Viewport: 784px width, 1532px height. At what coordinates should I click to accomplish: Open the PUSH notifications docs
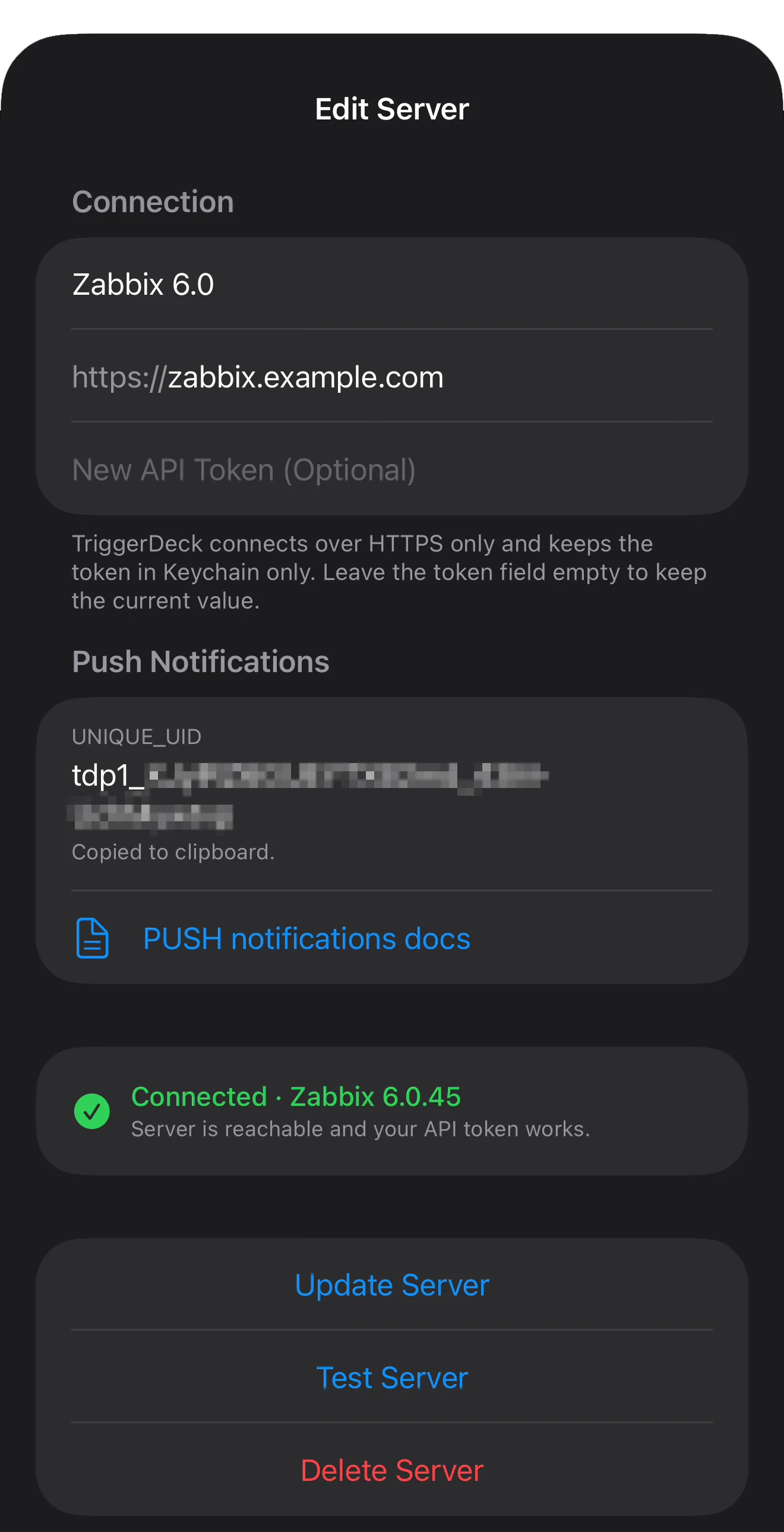[x=306, y=938]
